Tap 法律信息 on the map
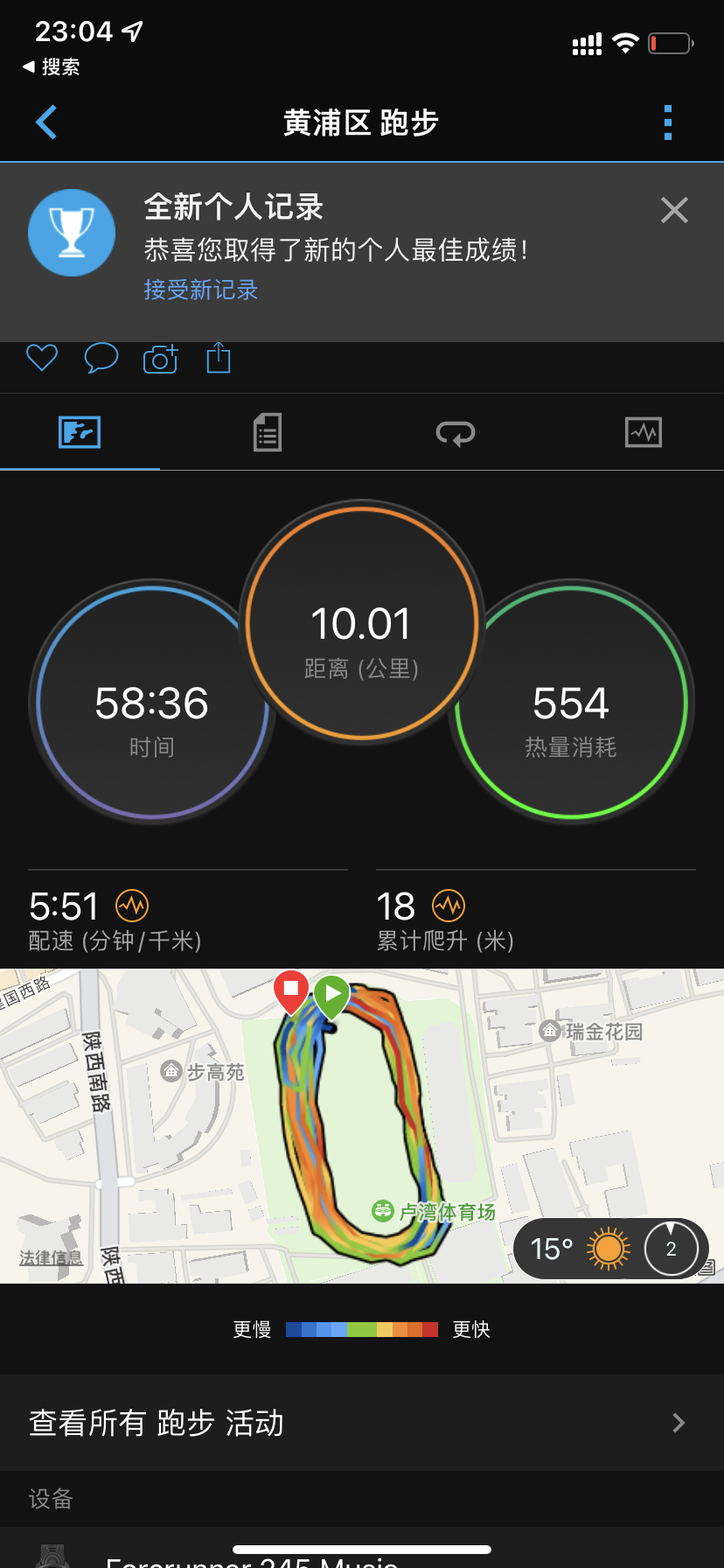Image resolution: width=724 pixels, height=1568 pixels. click(x=52, y=1258)
